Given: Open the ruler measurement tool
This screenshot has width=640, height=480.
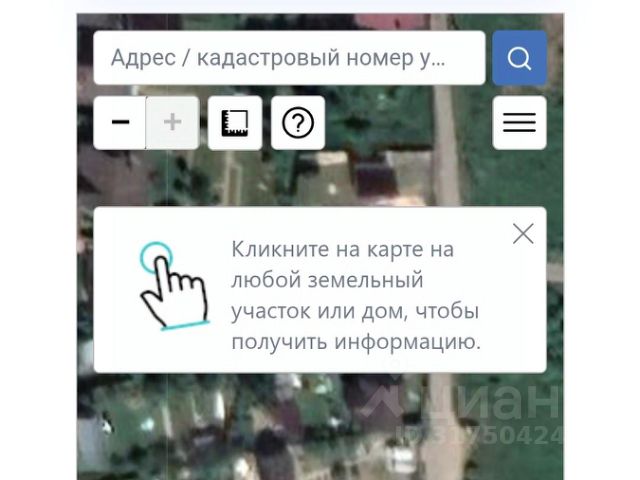Looking at the screenshot, I should 235,123.
